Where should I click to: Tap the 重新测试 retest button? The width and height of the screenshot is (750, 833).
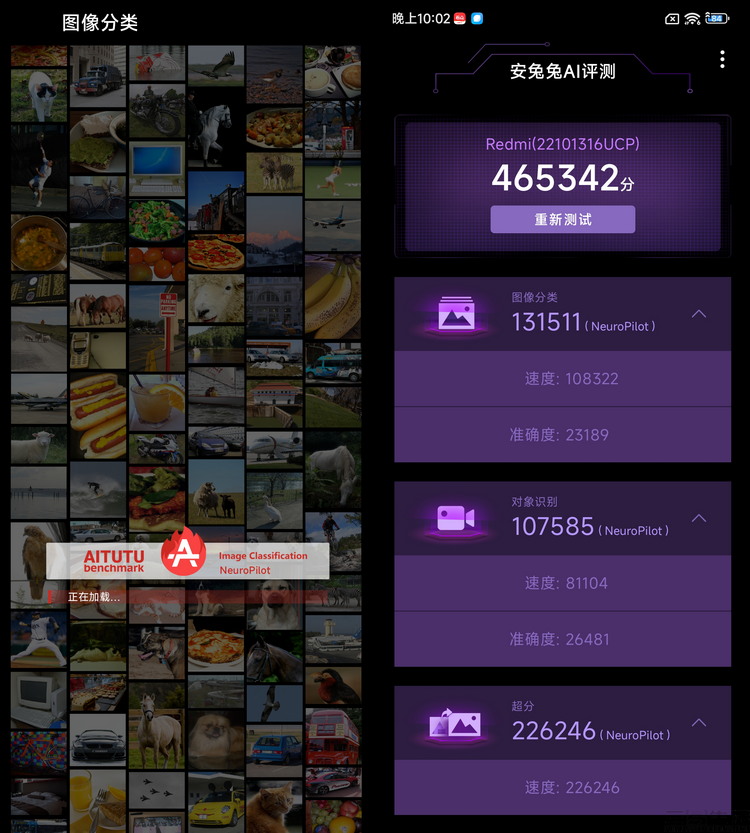(x=562, y=219)
